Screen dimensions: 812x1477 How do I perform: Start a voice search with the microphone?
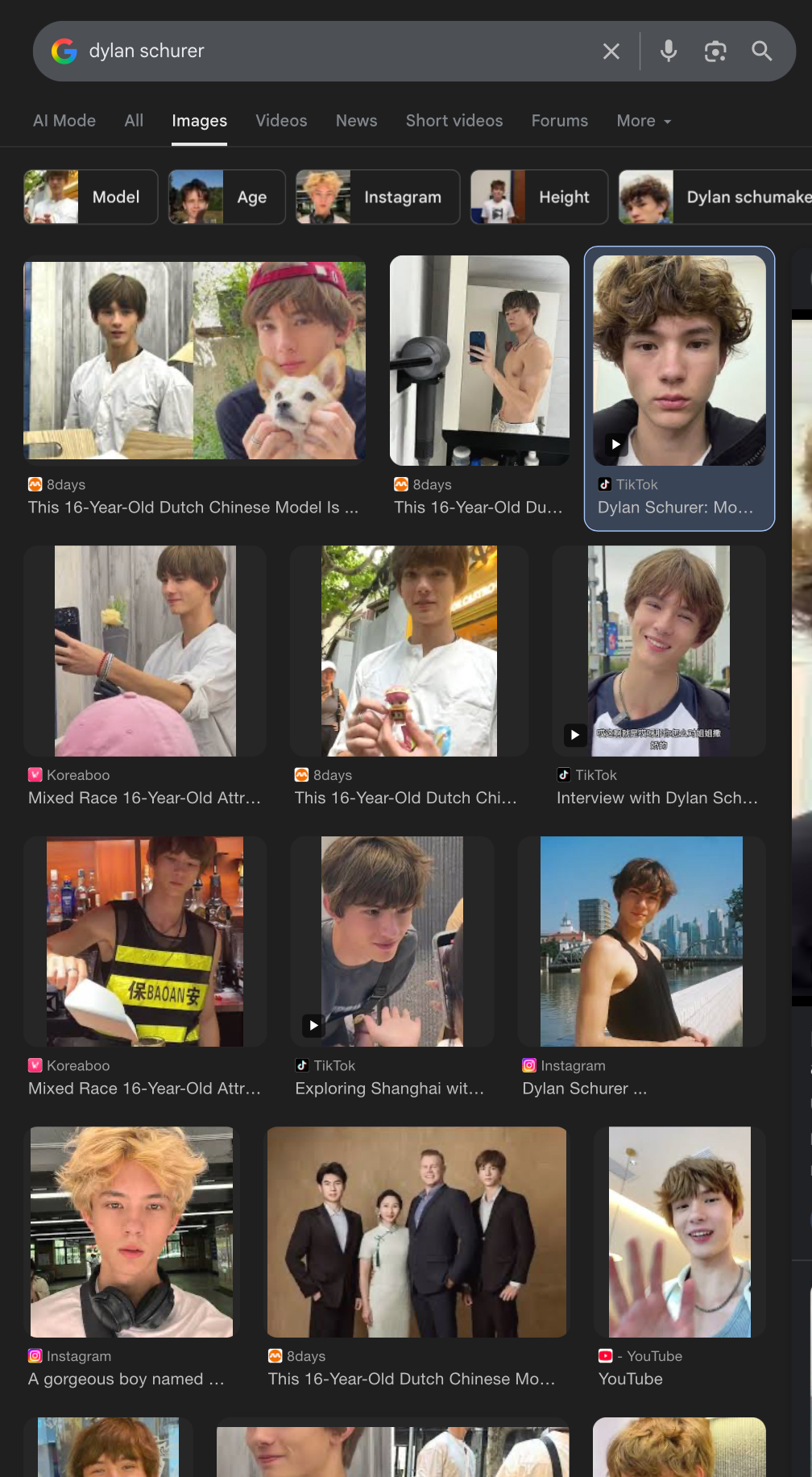click(x=668, y=52)
